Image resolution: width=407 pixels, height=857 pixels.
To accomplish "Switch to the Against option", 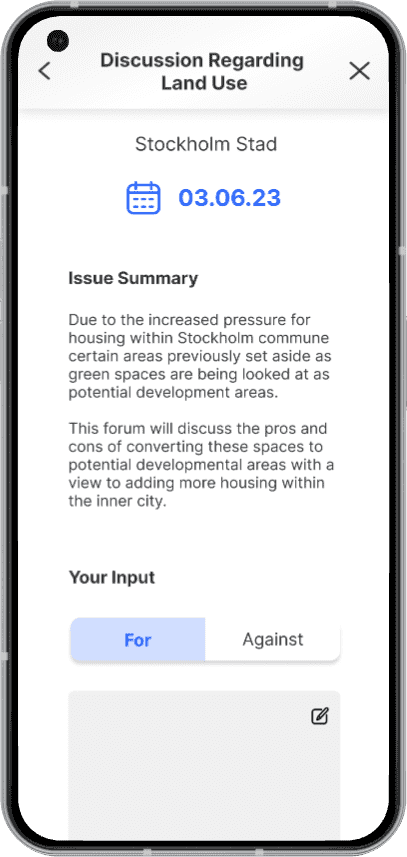I will pos(273,639).
